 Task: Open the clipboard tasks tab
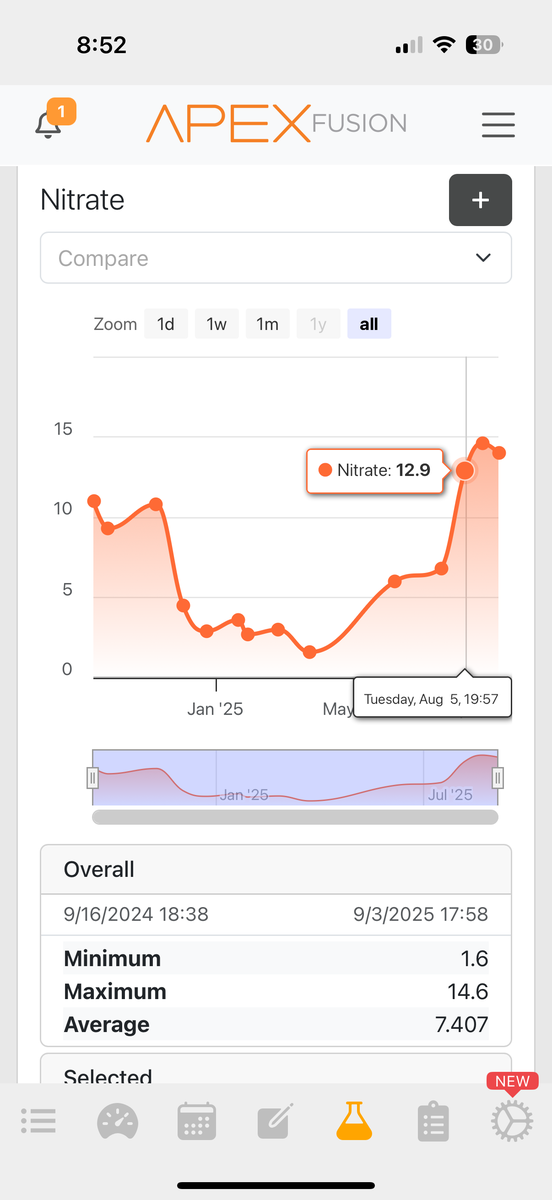[x=432, y=1122]
